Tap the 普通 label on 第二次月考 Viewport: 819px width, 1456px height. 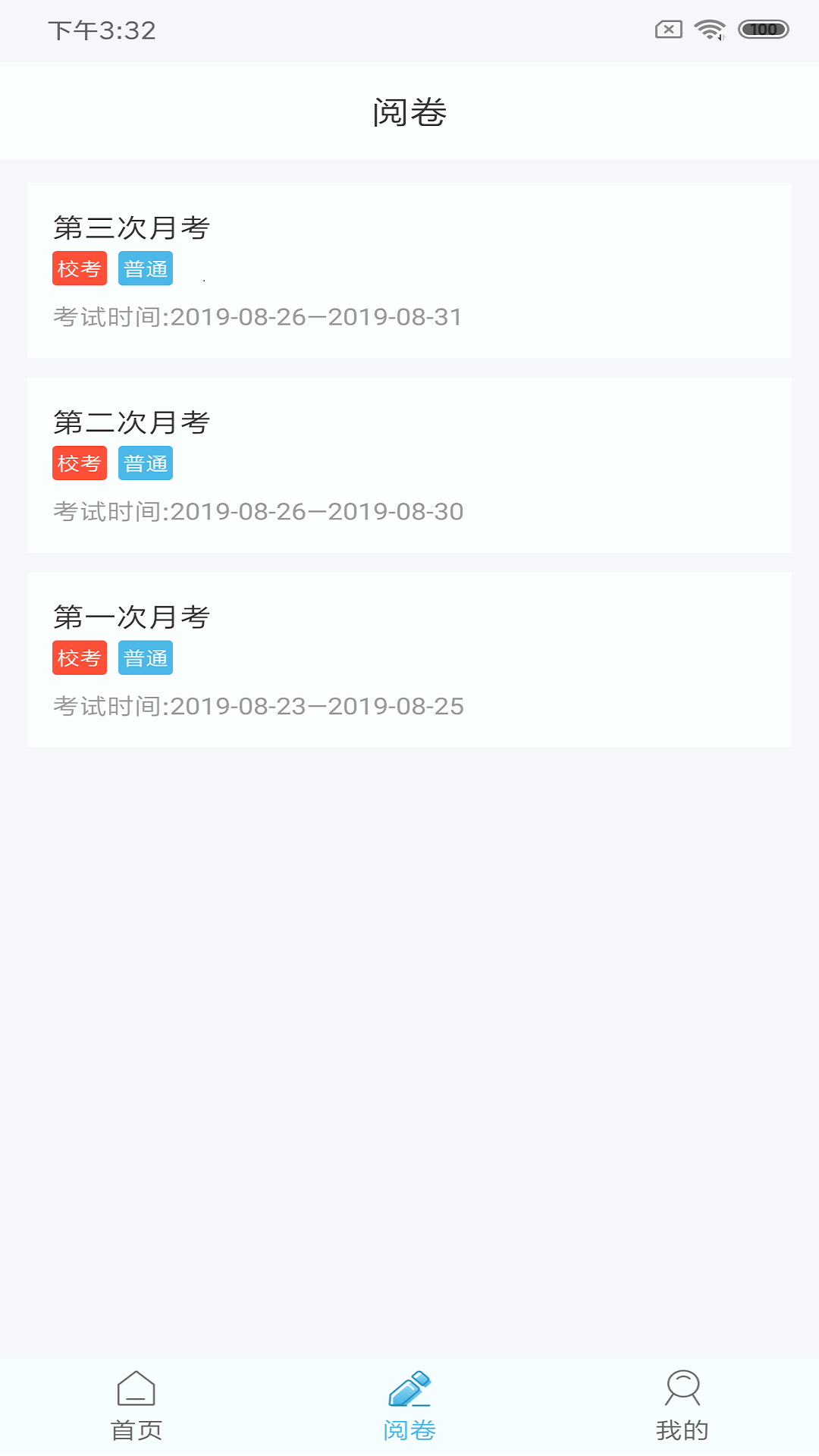146,463
